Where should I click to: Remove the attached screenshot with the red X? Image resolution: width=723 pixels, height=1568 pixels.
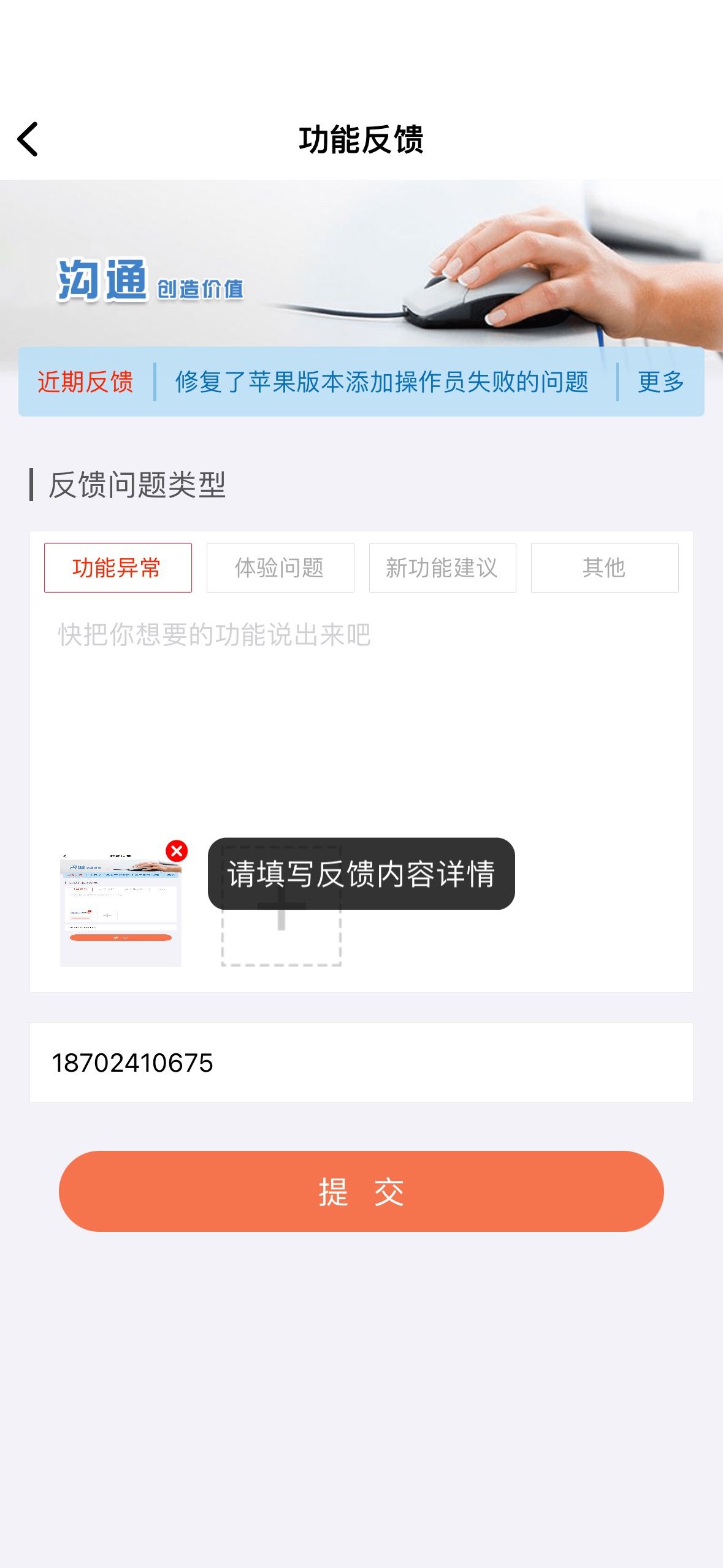point(177,851)
